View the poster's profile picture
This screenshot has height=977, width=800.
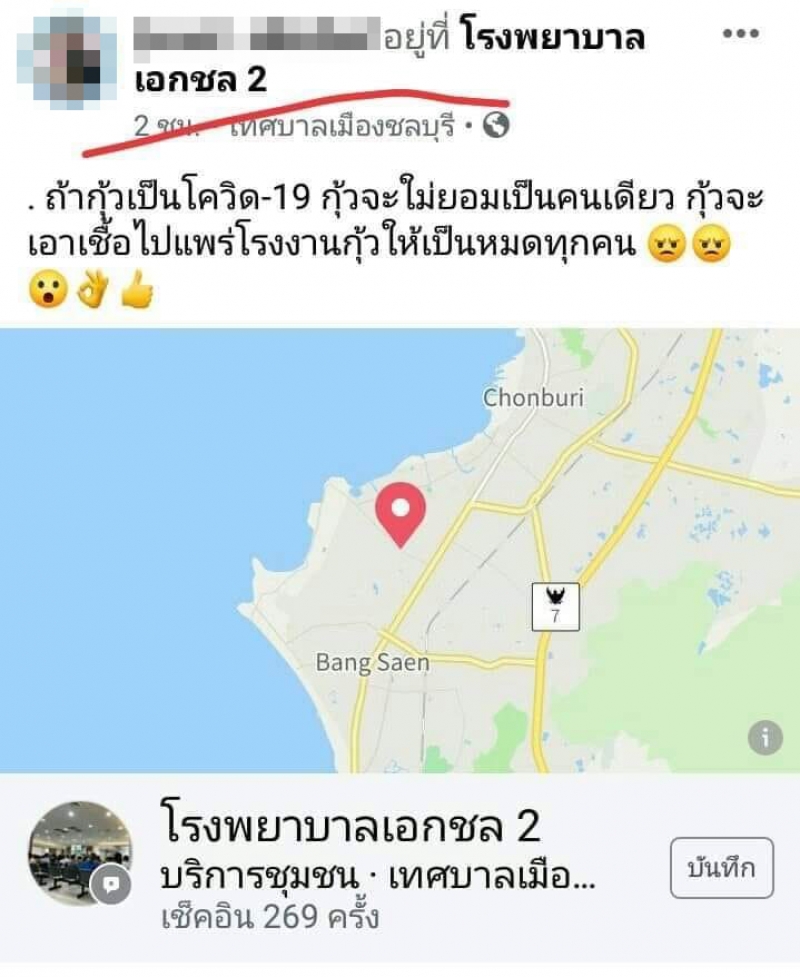(x=68, y=55)
